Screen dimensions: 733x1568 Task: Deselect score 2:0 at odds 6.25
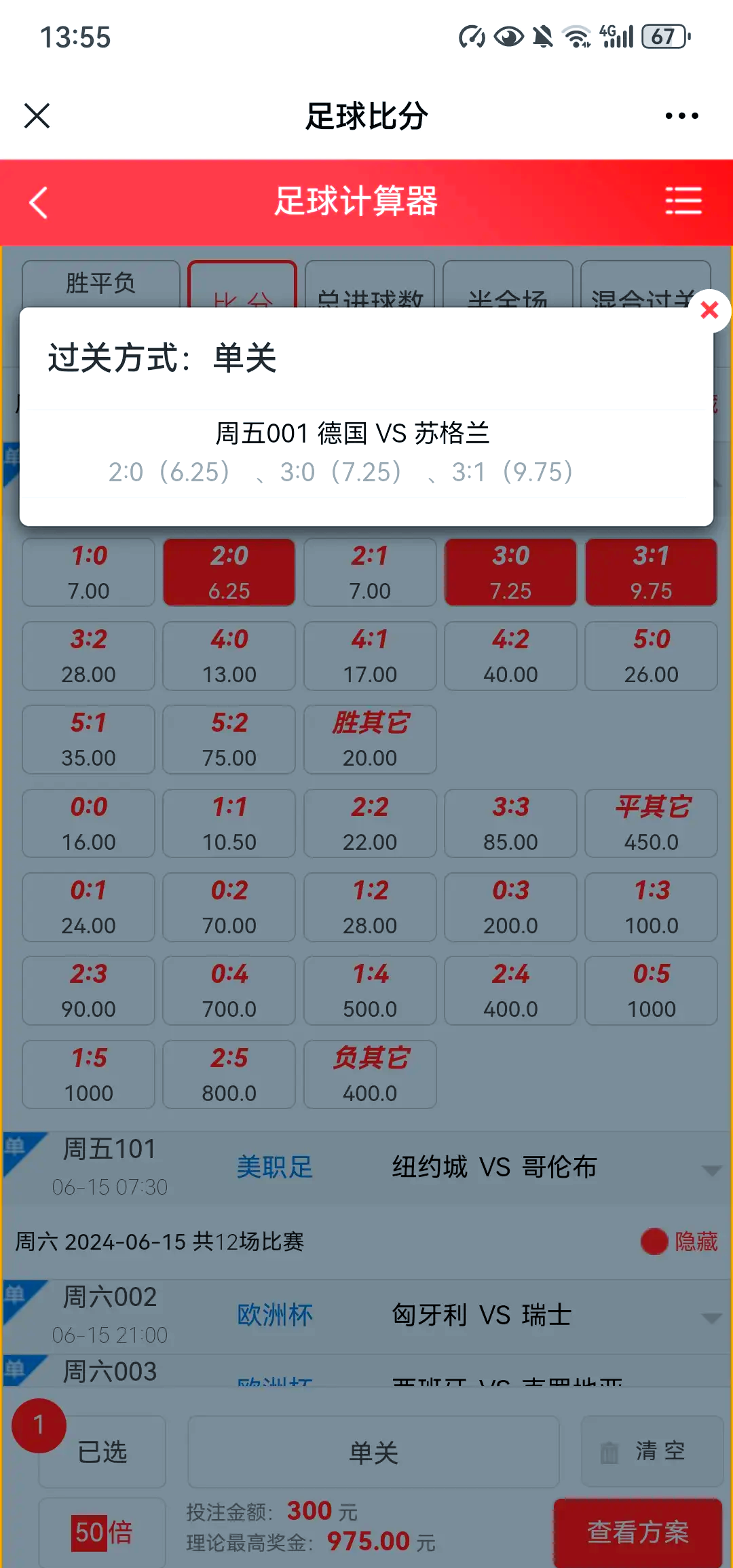(x=229, y=572)
